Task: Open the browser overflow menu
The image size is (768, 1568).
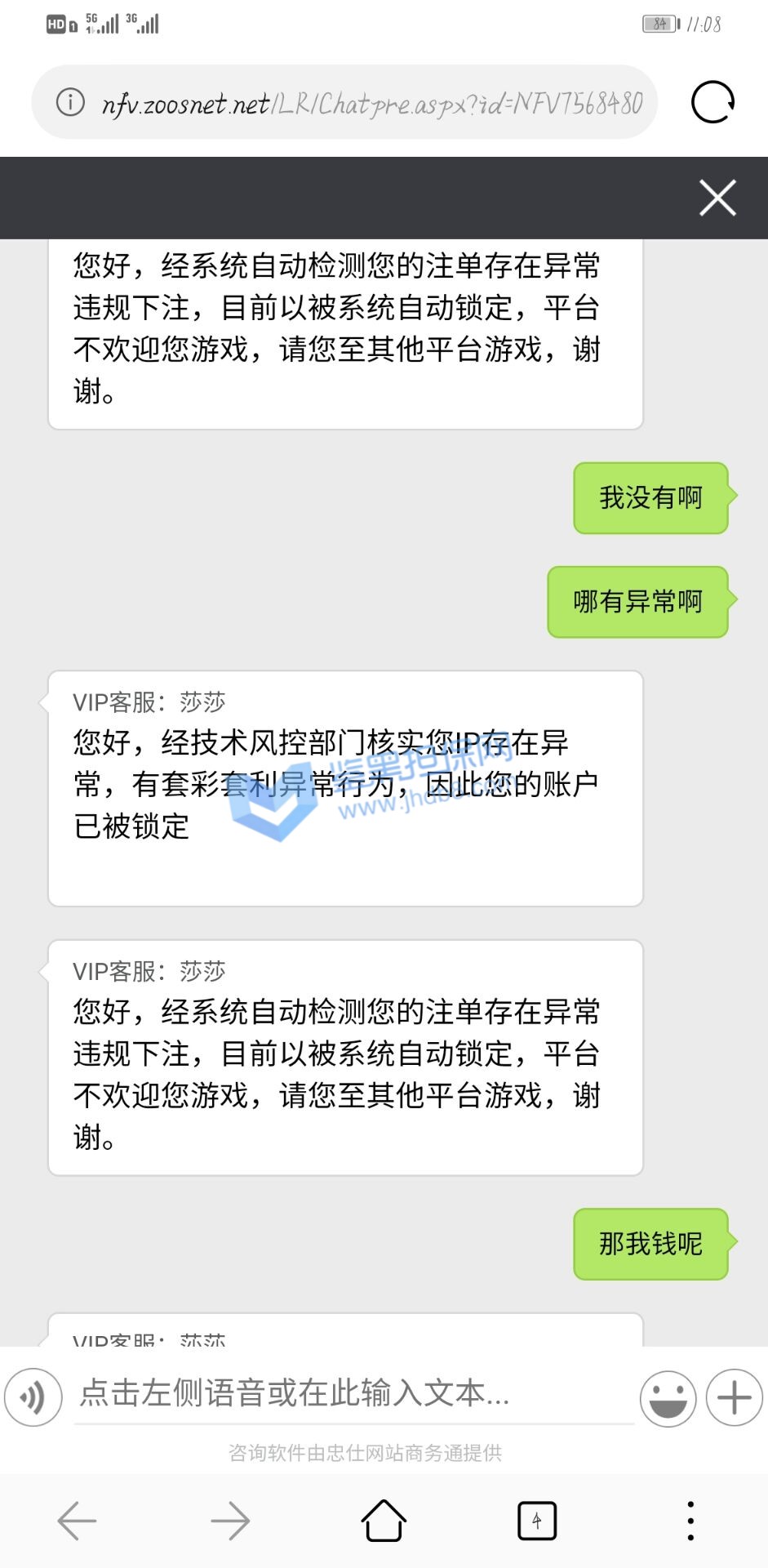Action: pos(690,1521)
